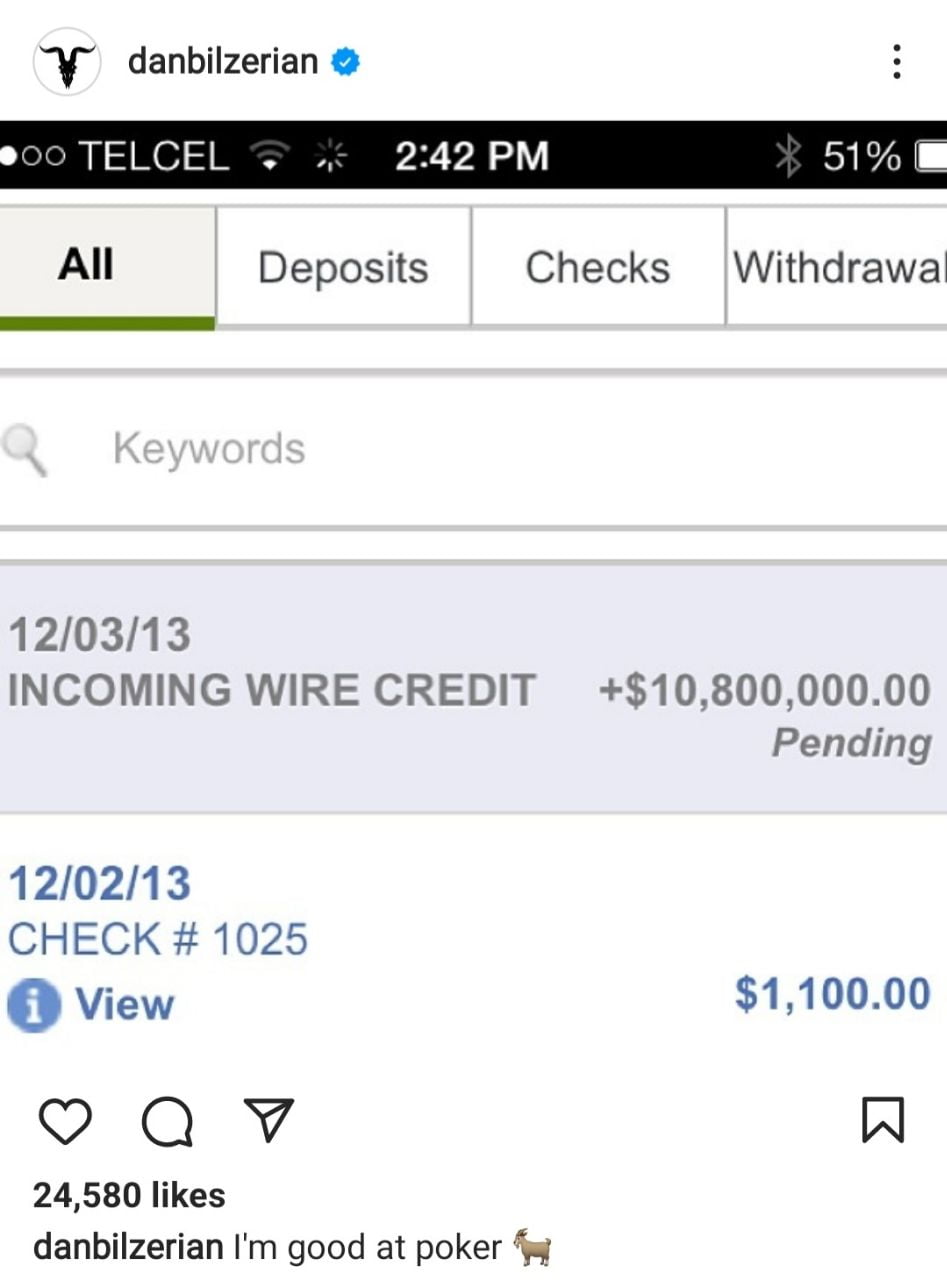This screenshot has height=1280, width=947.
Task: Like danbilzerian's post
Action: 66,1120
